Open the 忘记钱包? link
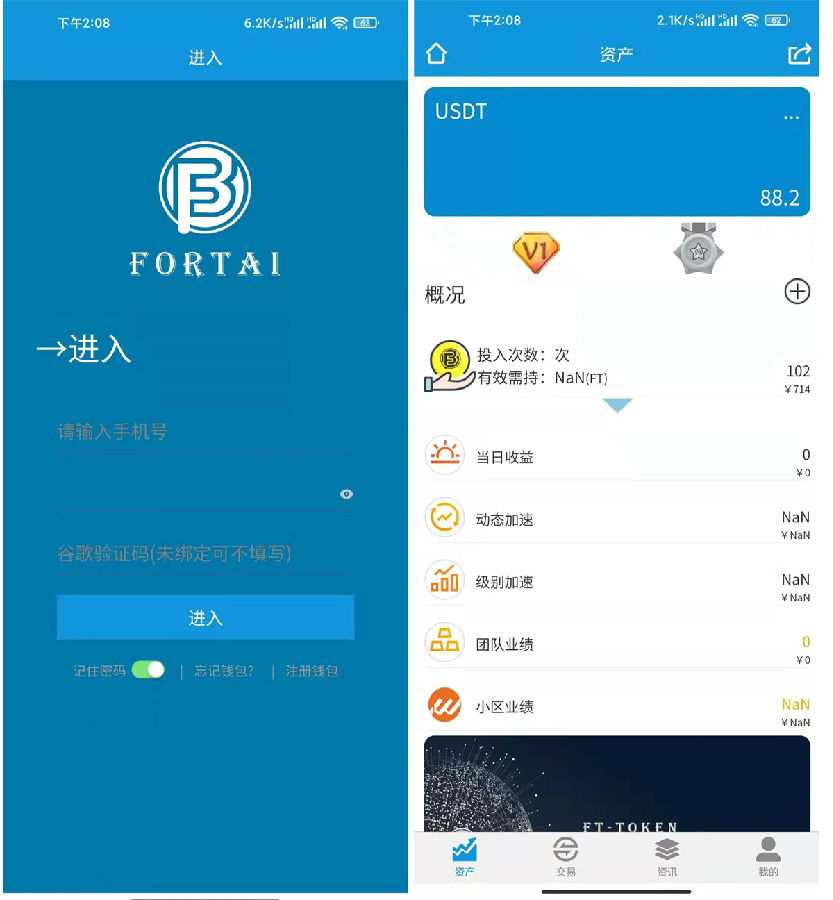The width and height of the screenshot is (833, 900). (x=224, y=671)
